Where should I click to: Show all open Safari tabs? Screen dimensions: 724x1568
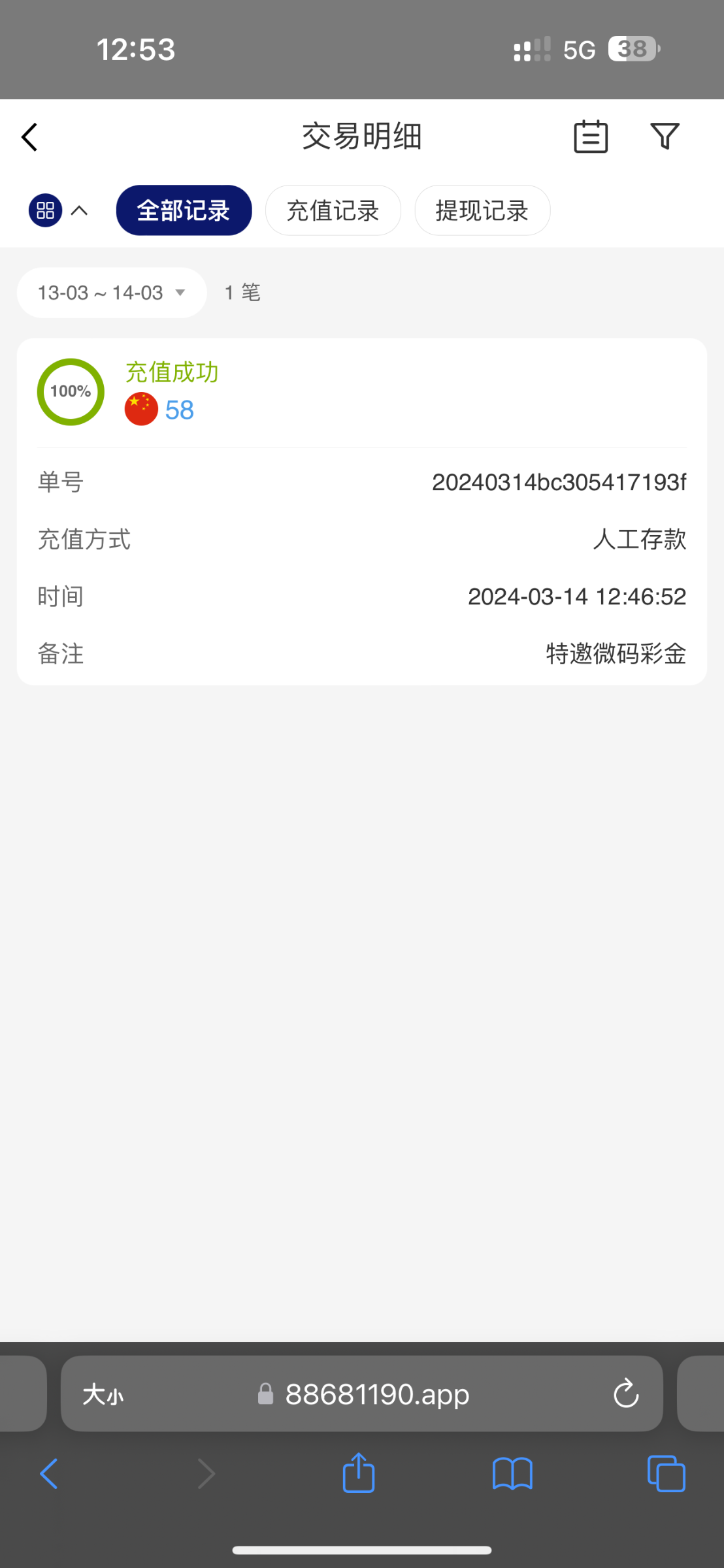point(666,1474)
